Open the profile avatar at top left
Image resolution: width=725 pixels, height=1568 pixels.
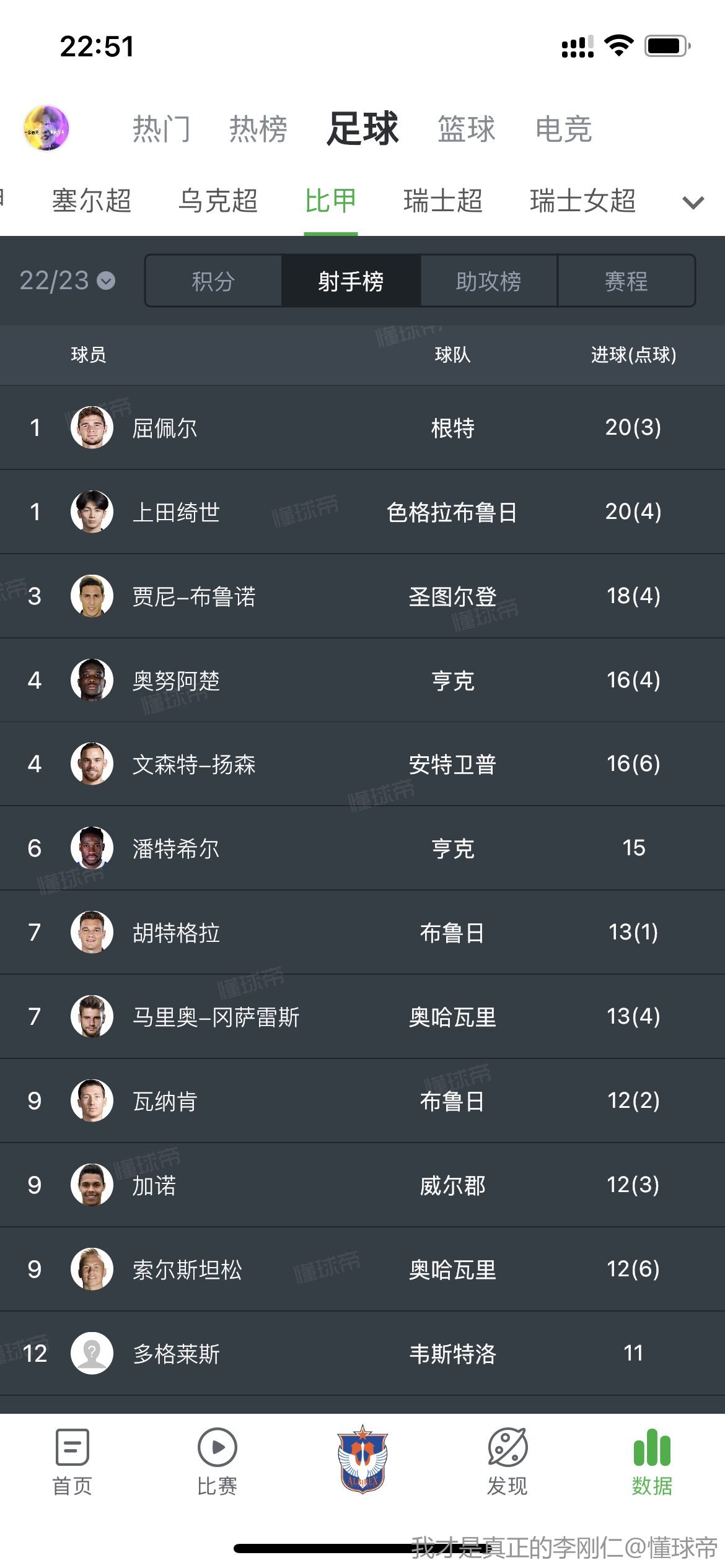[46, 128]
